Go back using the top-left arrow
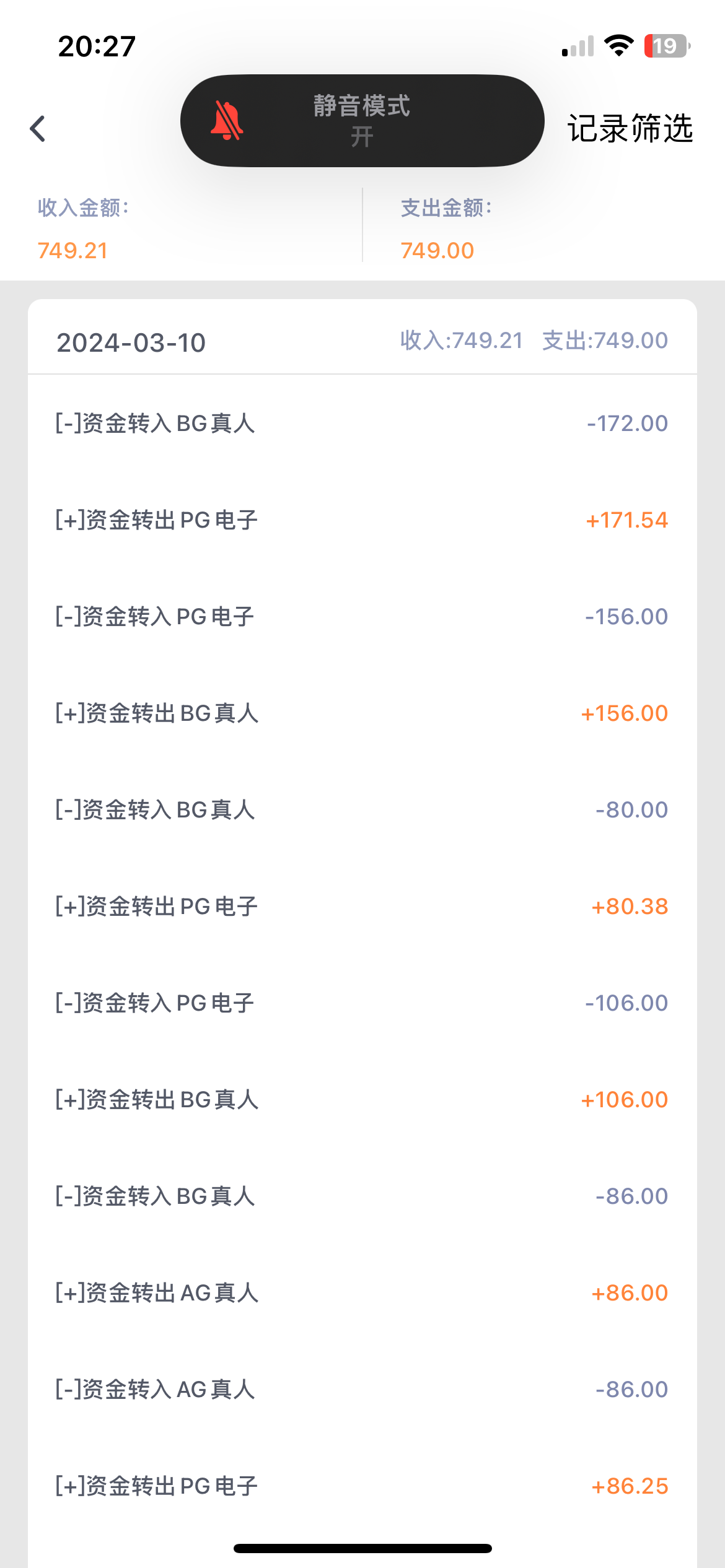Image resolution: width=725 pixels, height=1568 pixels. click(x=38, y=129)
